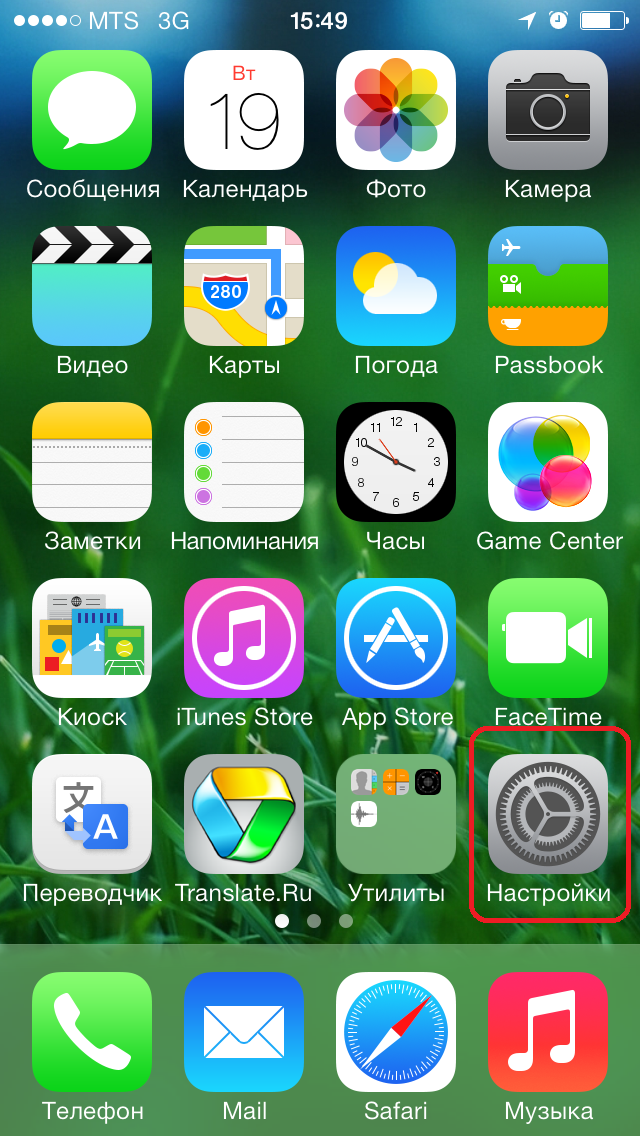The width and height of the screenshot is (640, 1136).
Task: Open the Камера app
Action: pyautogui.click(x=548, y=110)
